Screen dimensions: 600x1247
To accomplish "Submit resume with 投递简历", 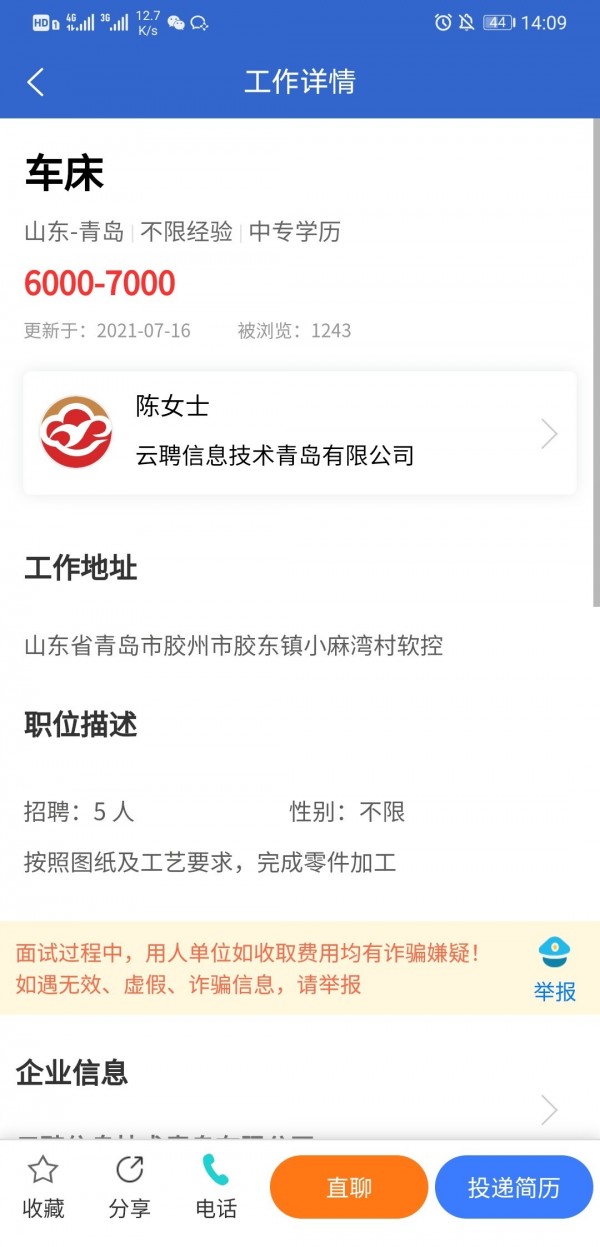I will click(x=514, y=1188).
